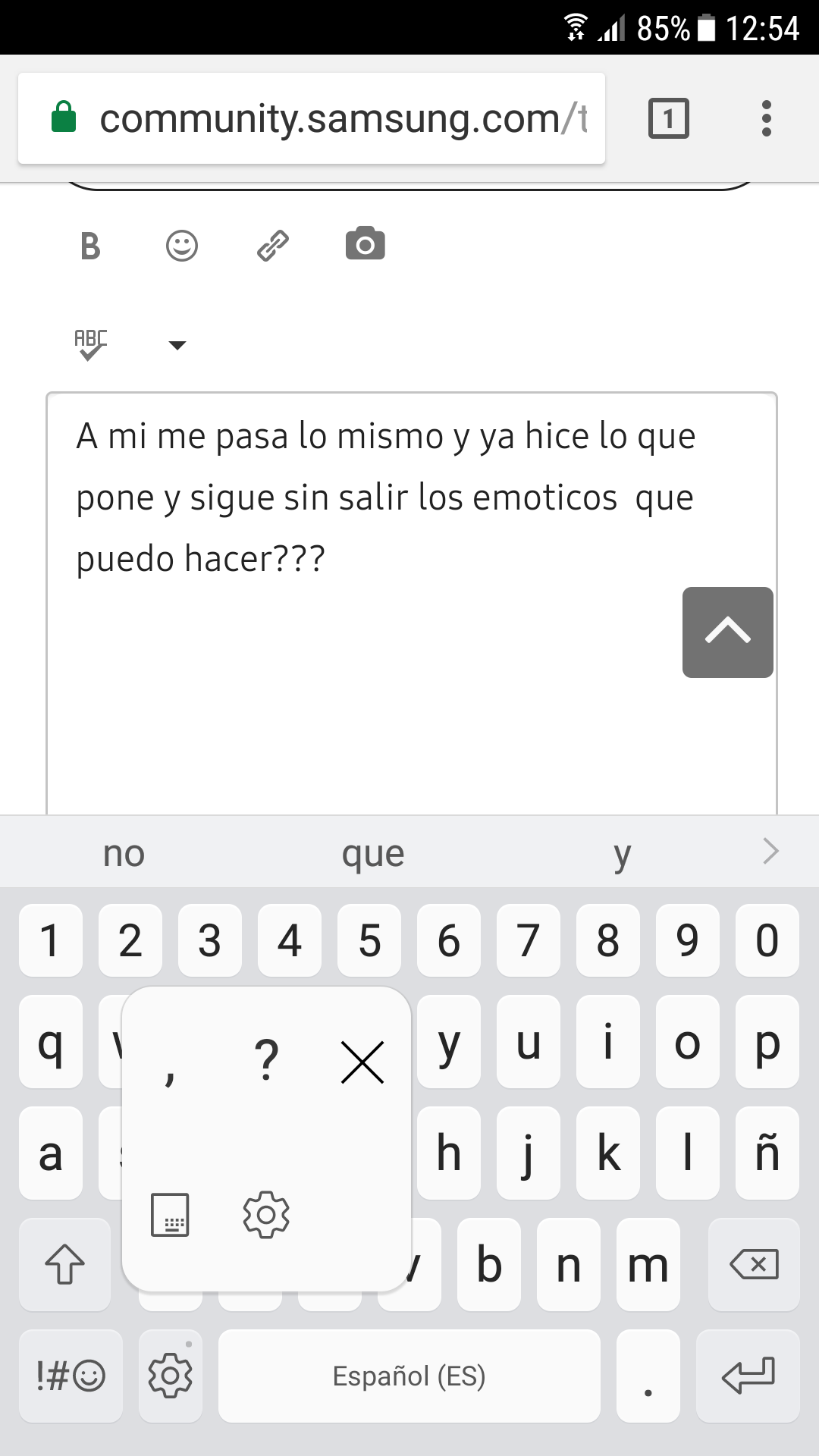Image resolution: width=819 pixels, height=1456 pixels.
Task: Open the browser tab switcher
Action: click(668, 119)
